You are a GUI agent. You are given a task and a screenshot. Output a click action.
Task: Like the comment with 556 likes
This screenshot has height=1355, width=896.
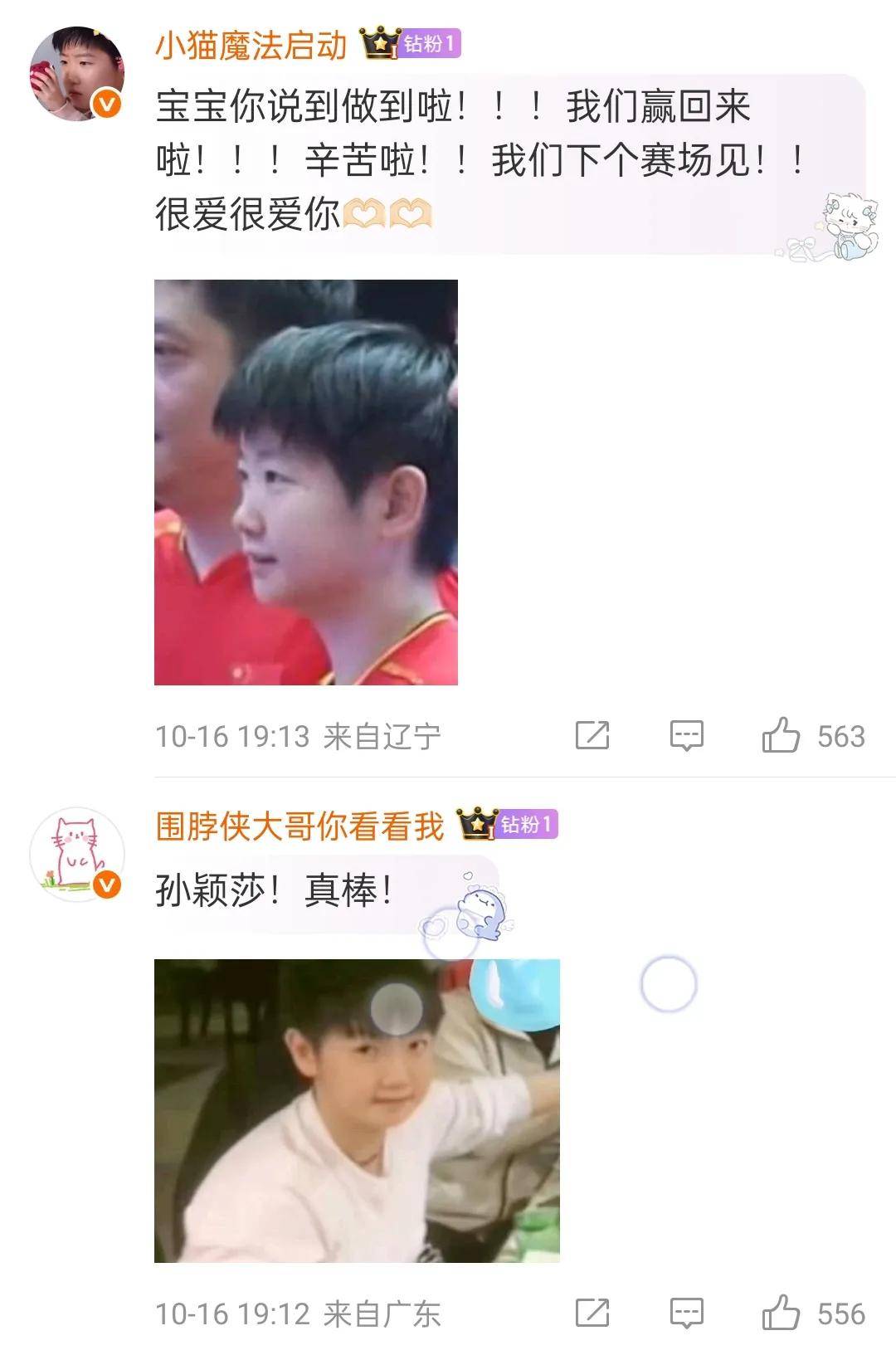pyautogui.click(x=781, y=1313)
